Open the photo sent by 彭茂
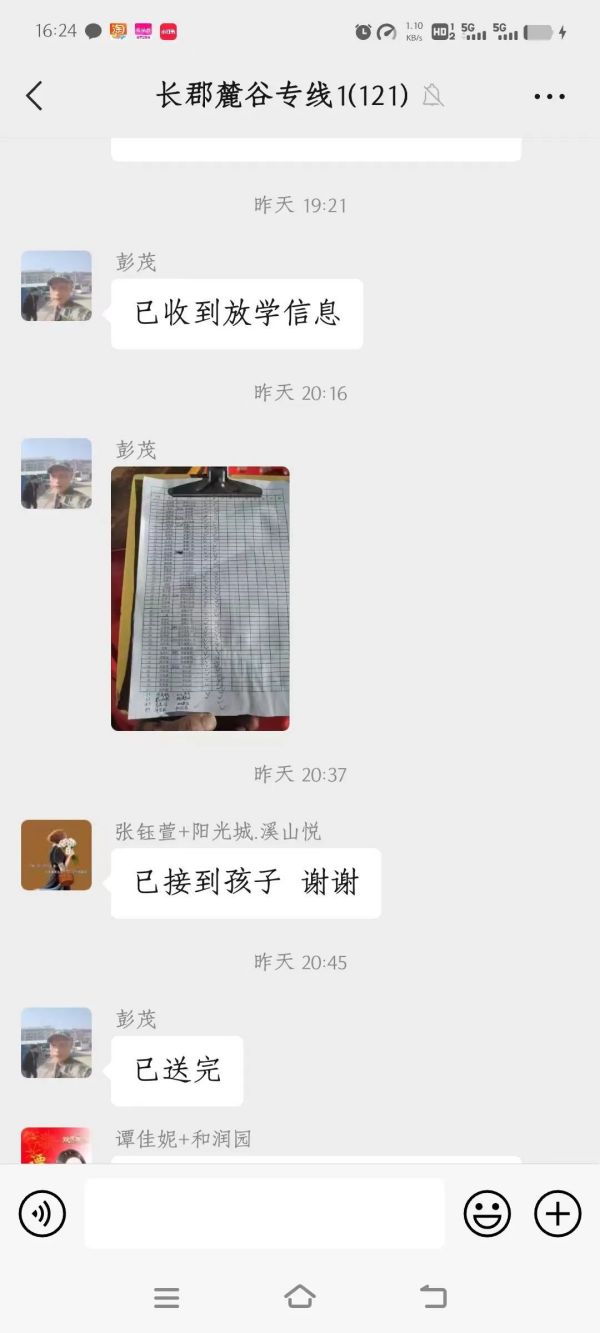Screen dimensions: 600x1333 (x=200, y=598)
